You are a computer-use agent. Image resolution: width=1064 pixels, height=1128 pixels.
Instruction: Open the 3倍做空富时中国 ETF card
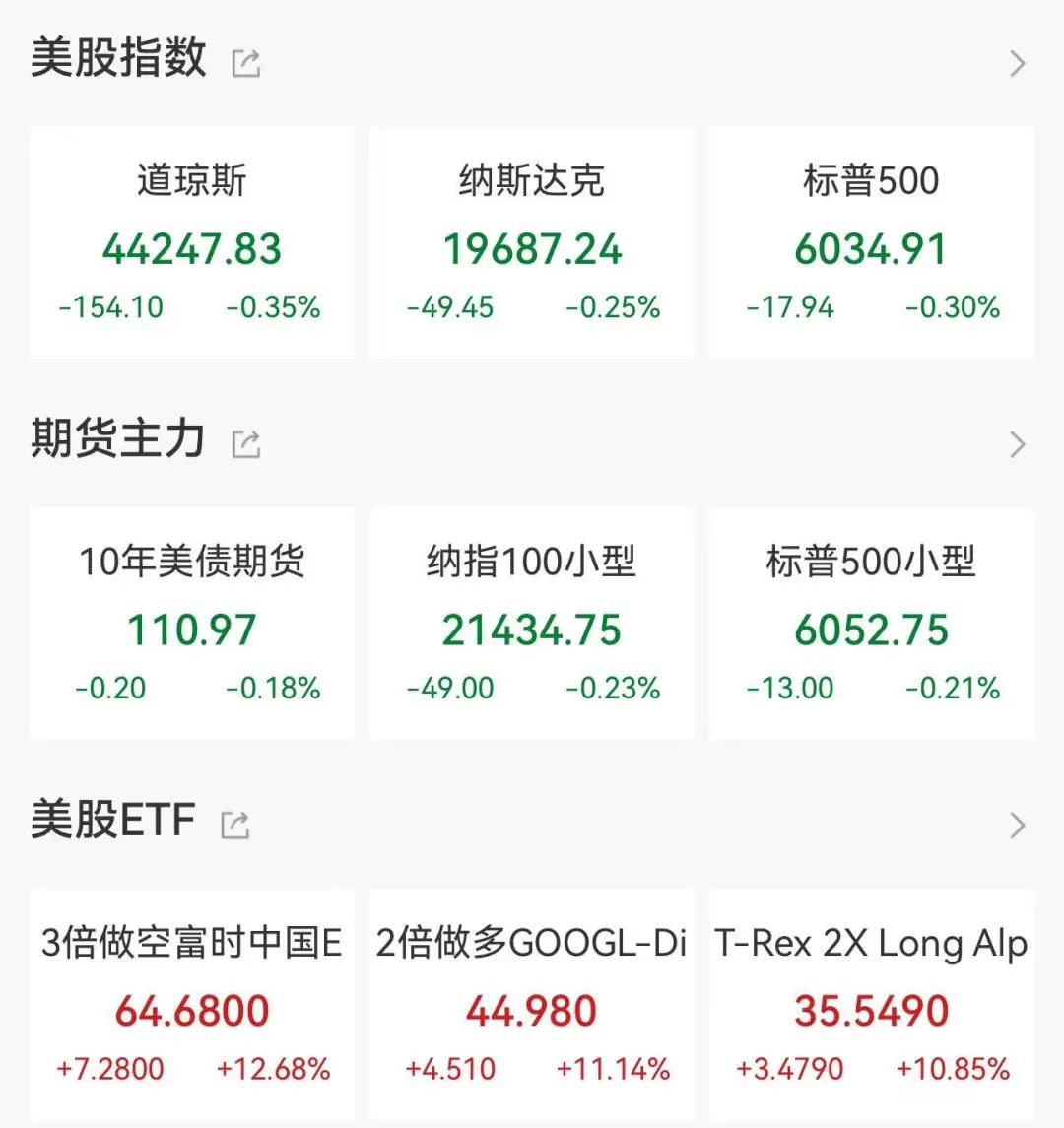(192, 1004)
